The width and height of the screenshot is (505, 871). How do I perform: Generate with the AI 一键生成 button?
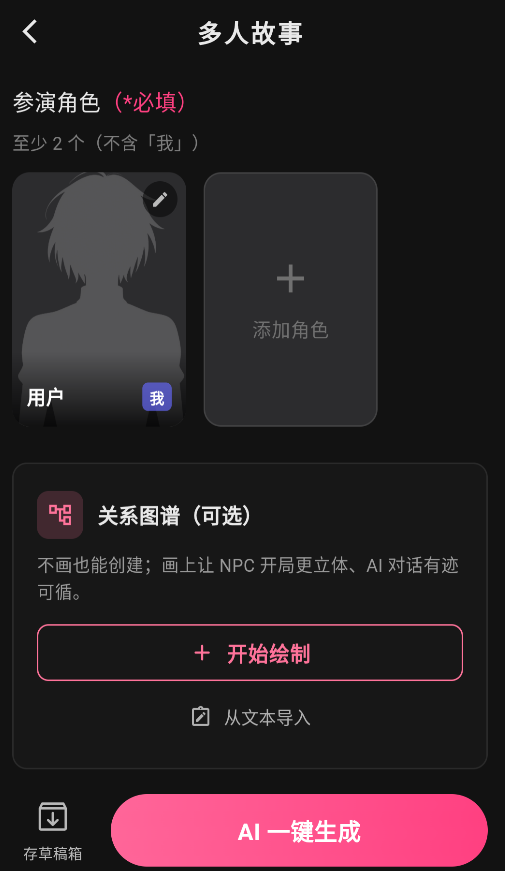299,831
